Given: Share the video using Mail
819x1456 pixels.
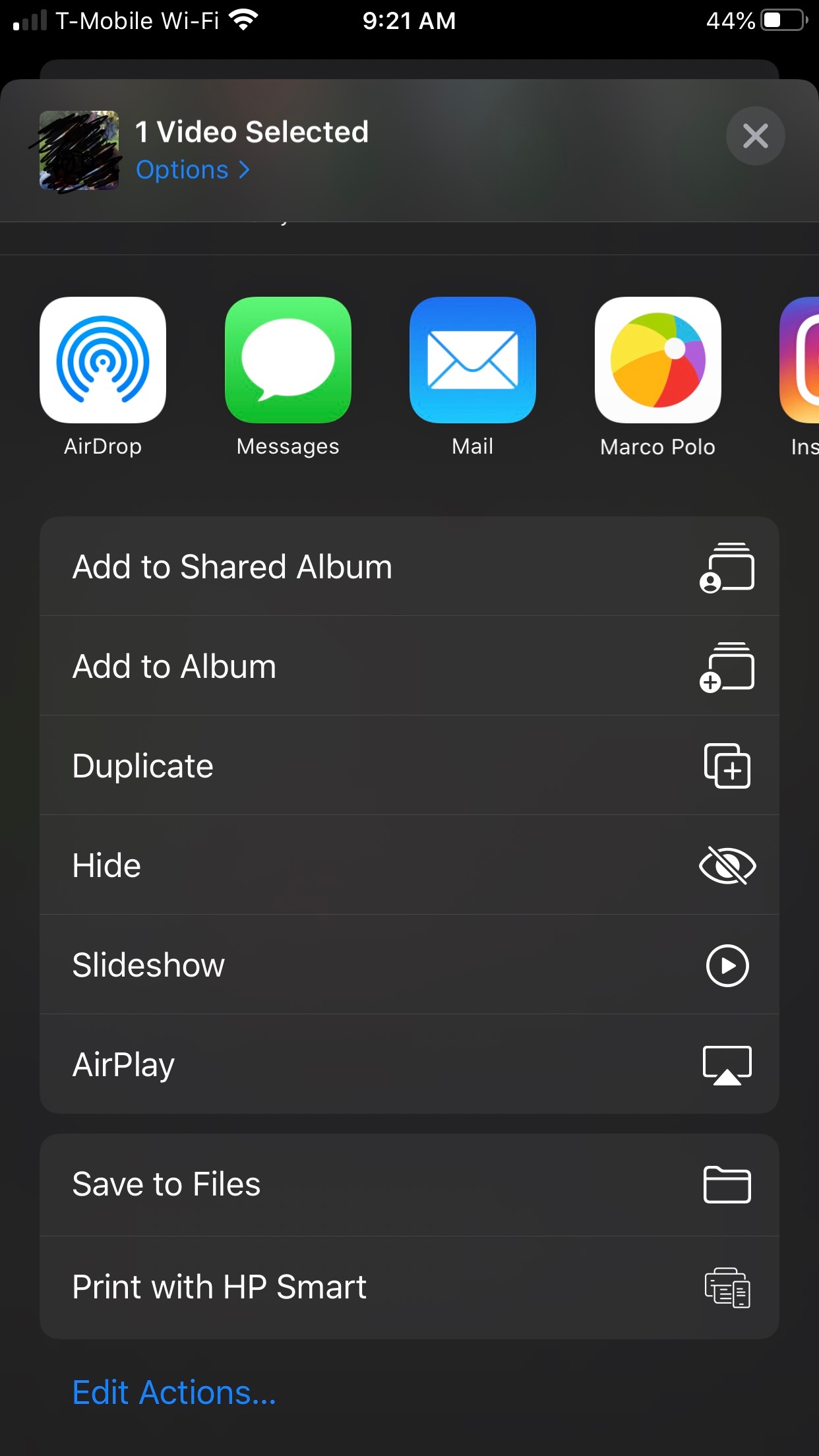Looking at the screenshot, I should pos(473,361).
